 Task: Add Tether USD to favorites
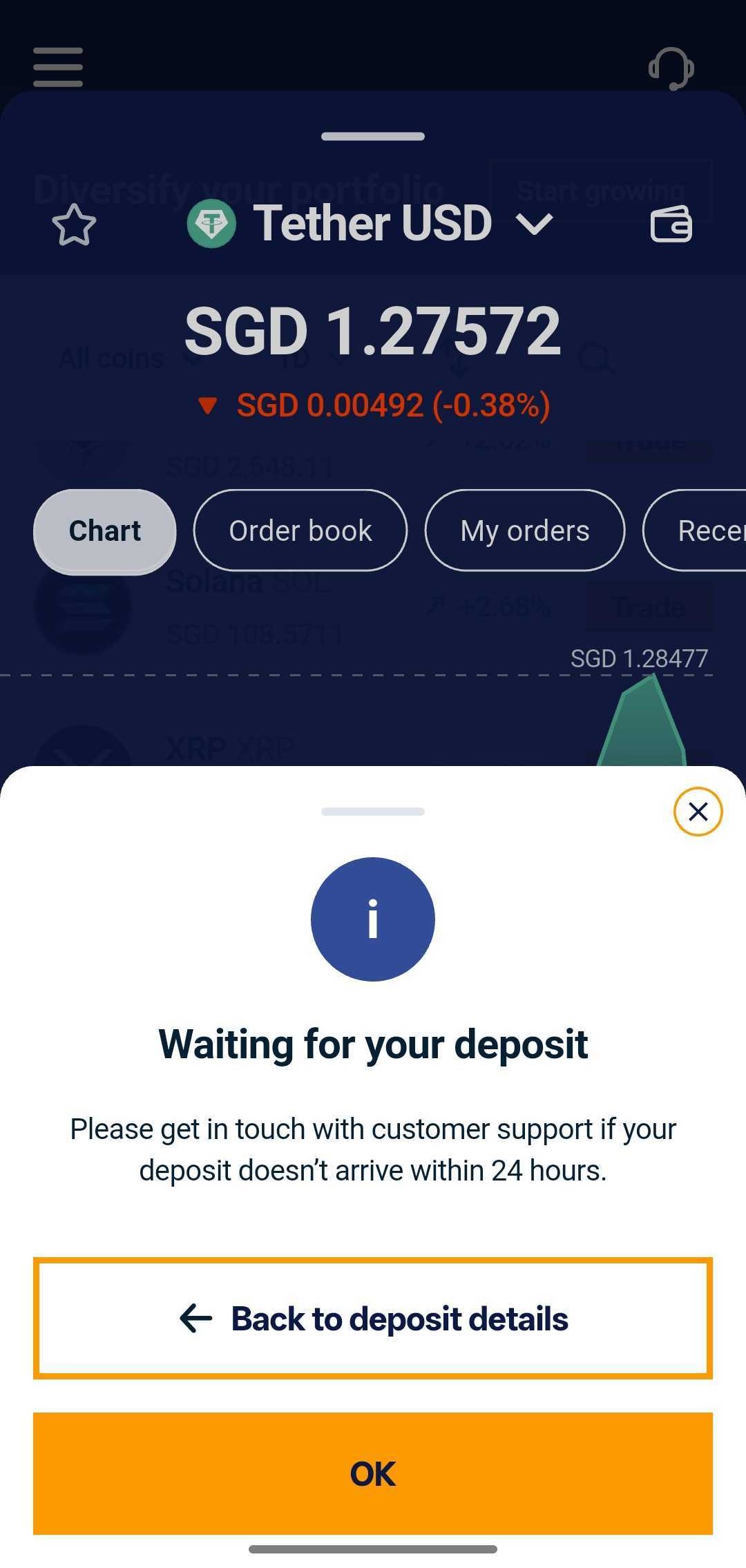point(74,225)
